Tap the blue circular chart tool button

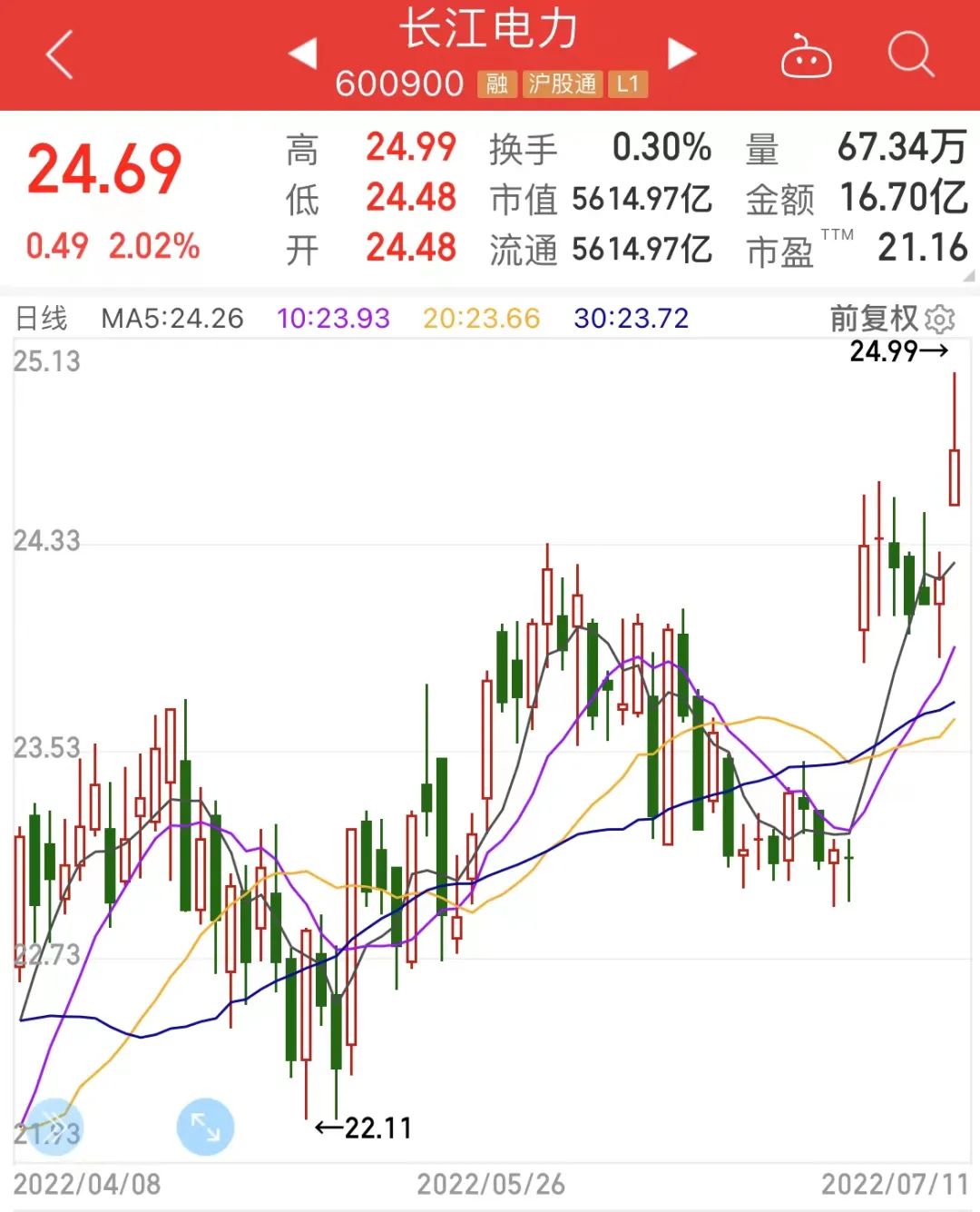53,1127
